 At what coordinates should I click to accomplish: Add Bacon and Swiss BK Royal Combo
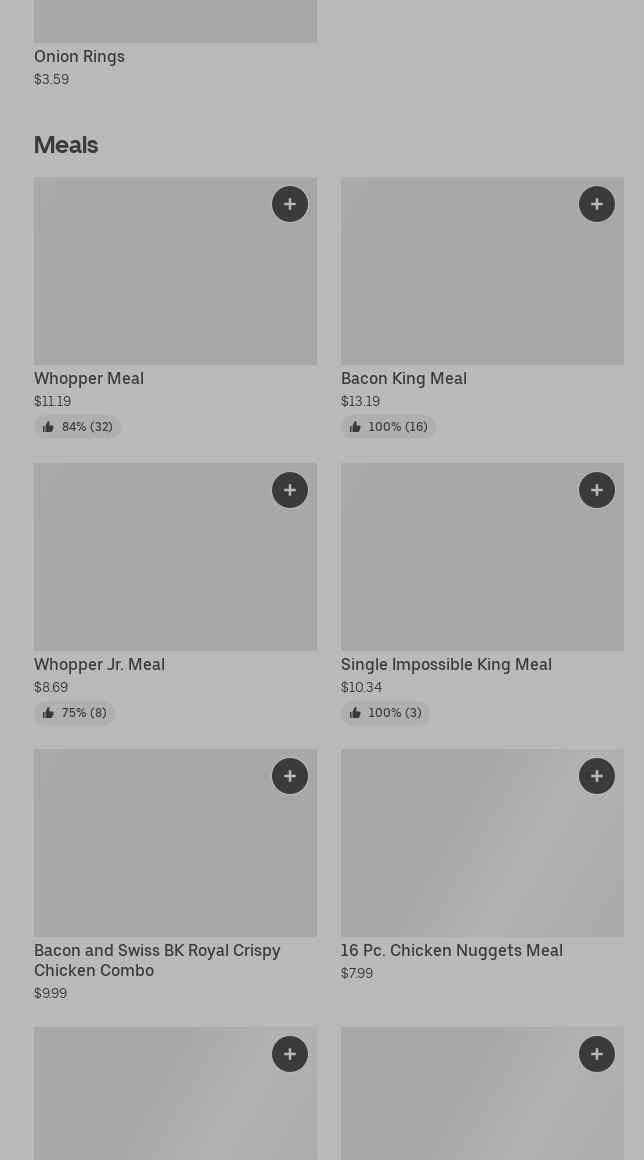click(290, 776)
